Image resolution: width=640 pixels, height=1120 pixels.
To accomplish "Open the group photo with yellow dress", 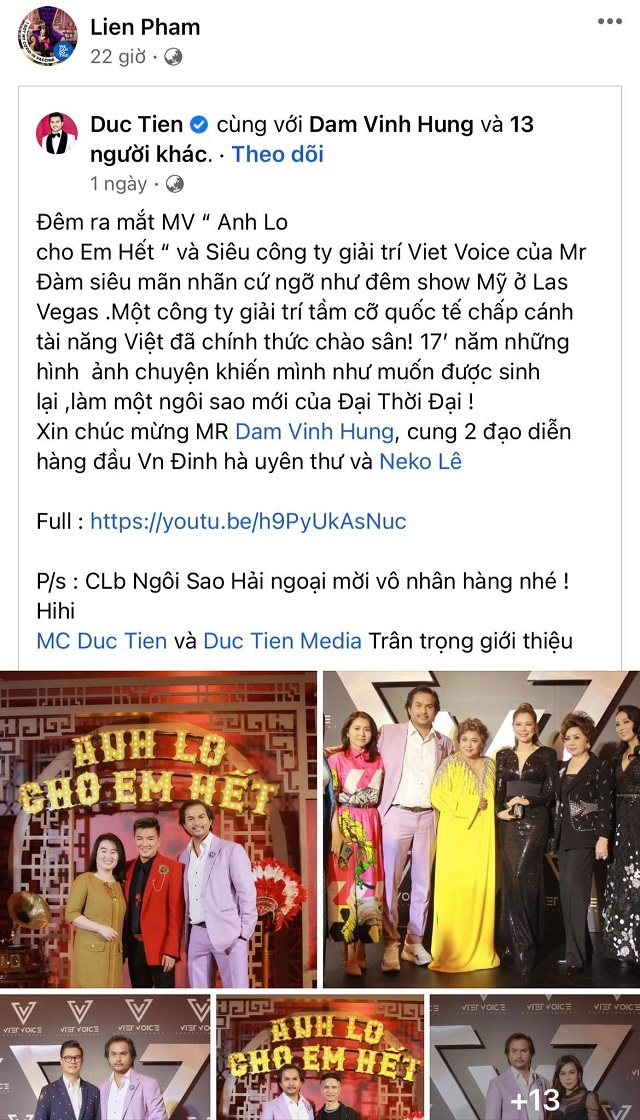I will pyautogui.click(x=481, y=829).
